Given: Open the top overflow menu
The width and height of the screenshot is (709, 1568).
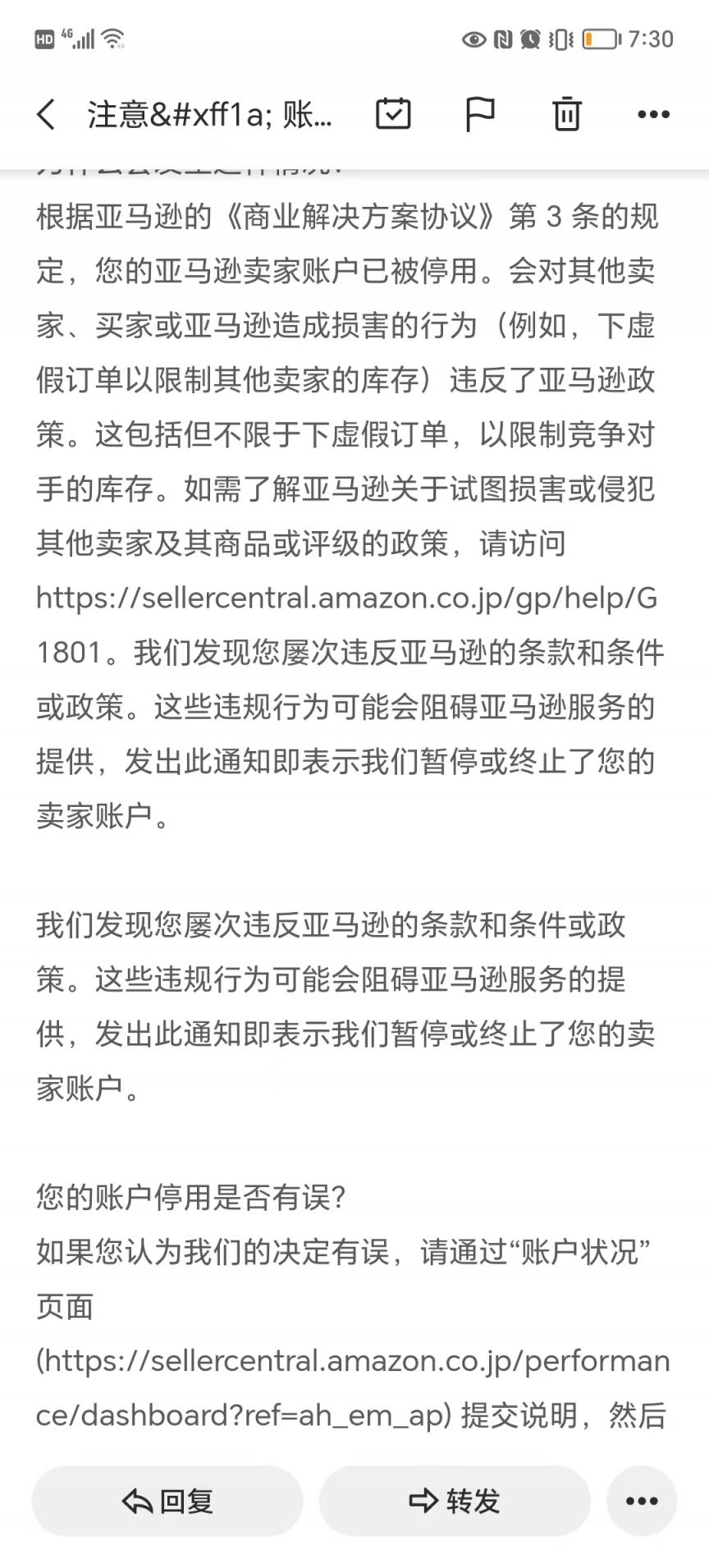Looking at the screenshot, I should tap(653, 114).
